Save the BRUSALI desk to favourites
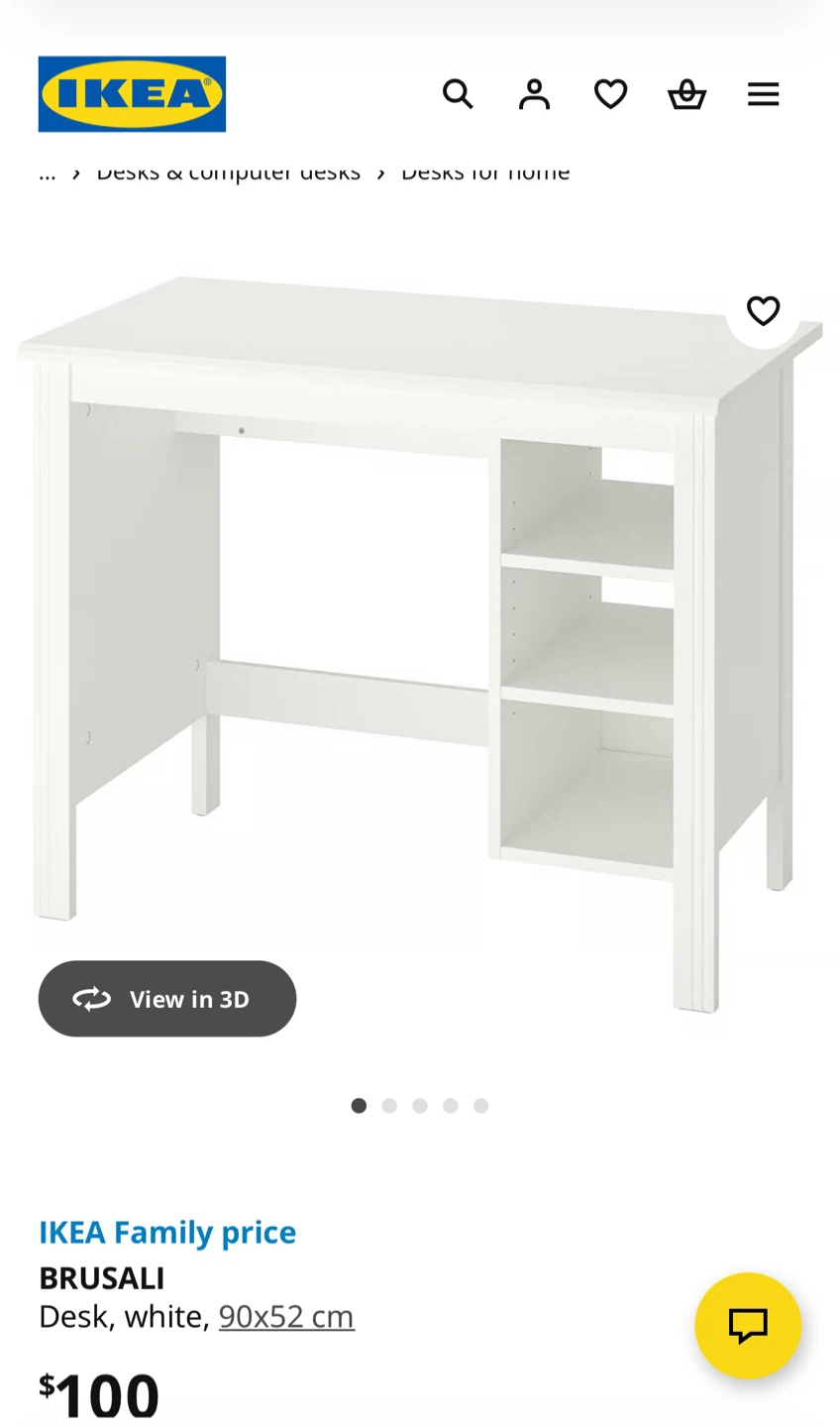The image size is (840, 1427). click(763, 311)
